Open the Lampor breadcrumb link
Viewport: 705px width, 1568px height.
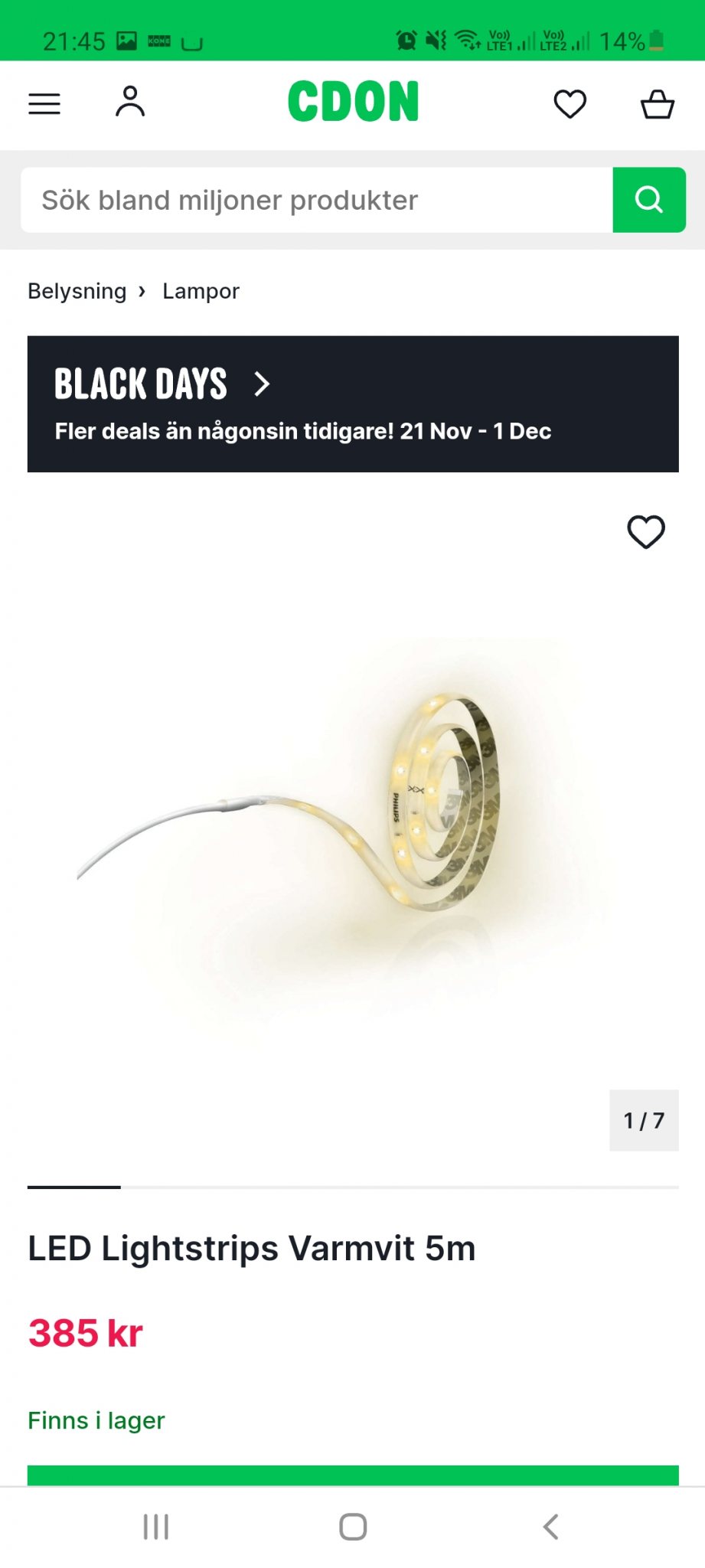point(201,291)
